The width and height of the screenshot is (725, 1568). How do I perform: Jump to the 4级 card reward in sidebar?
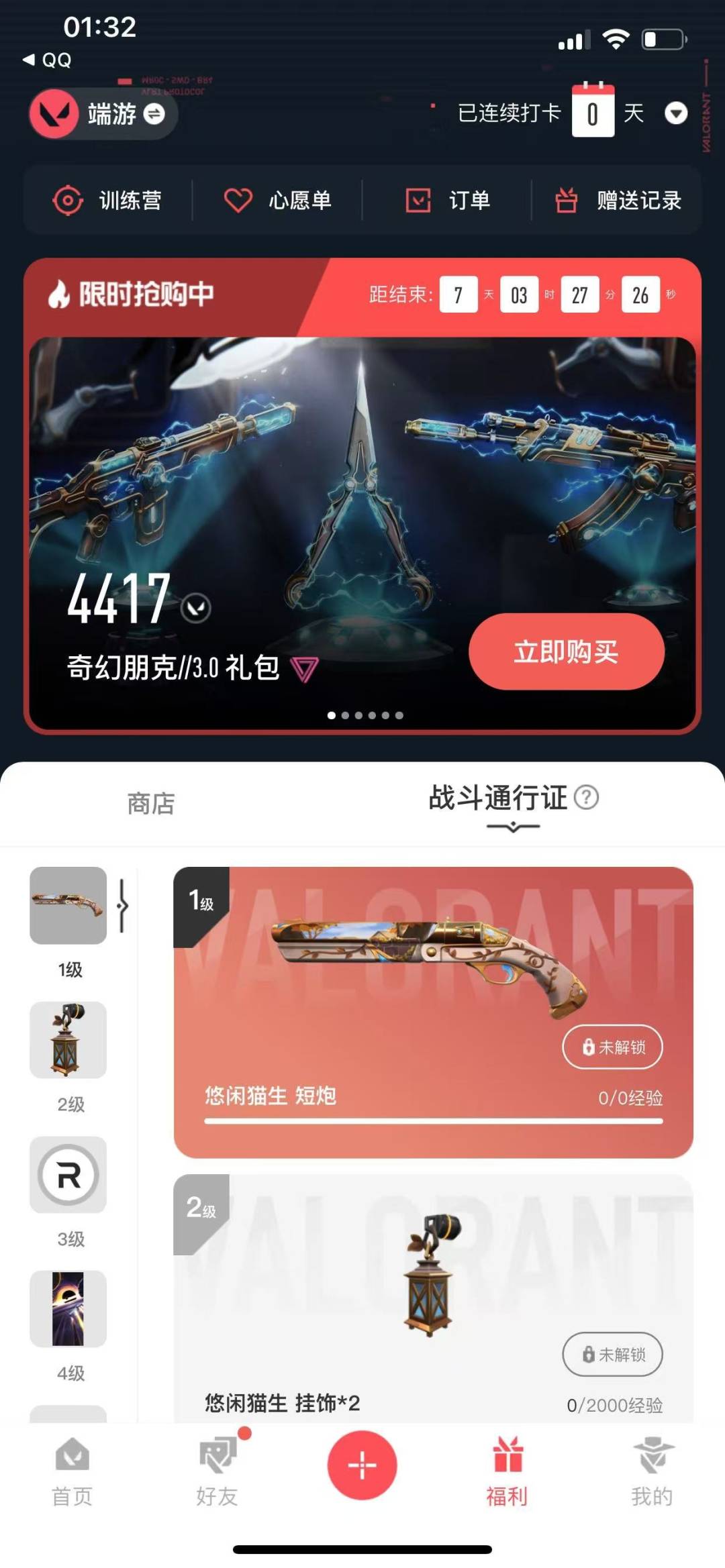click(x=68, y=1308)
